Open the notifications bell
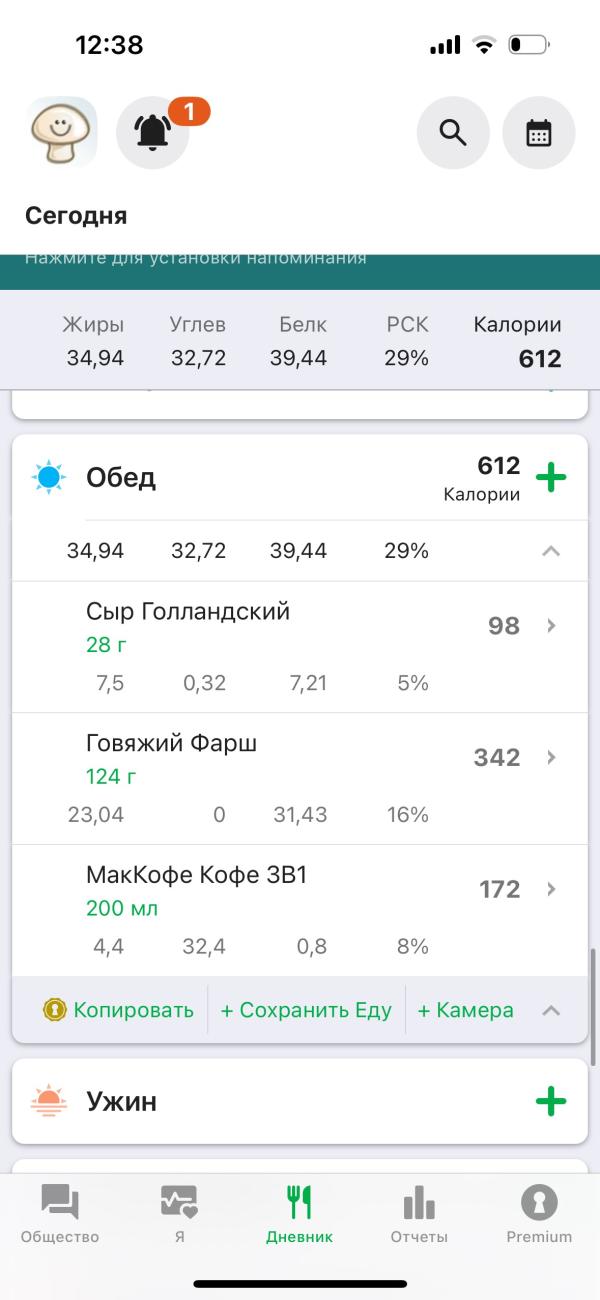 (153, 132)
